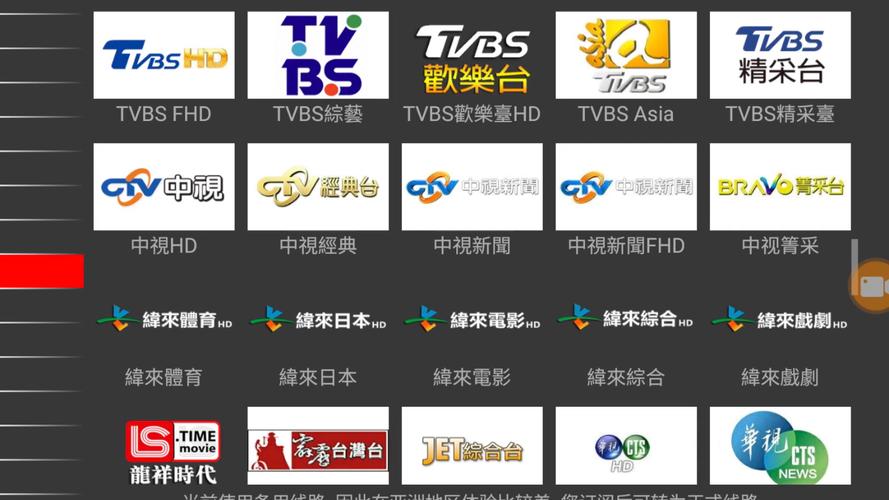Watch TVBS歡樂臺HD channel

(472, 56)
